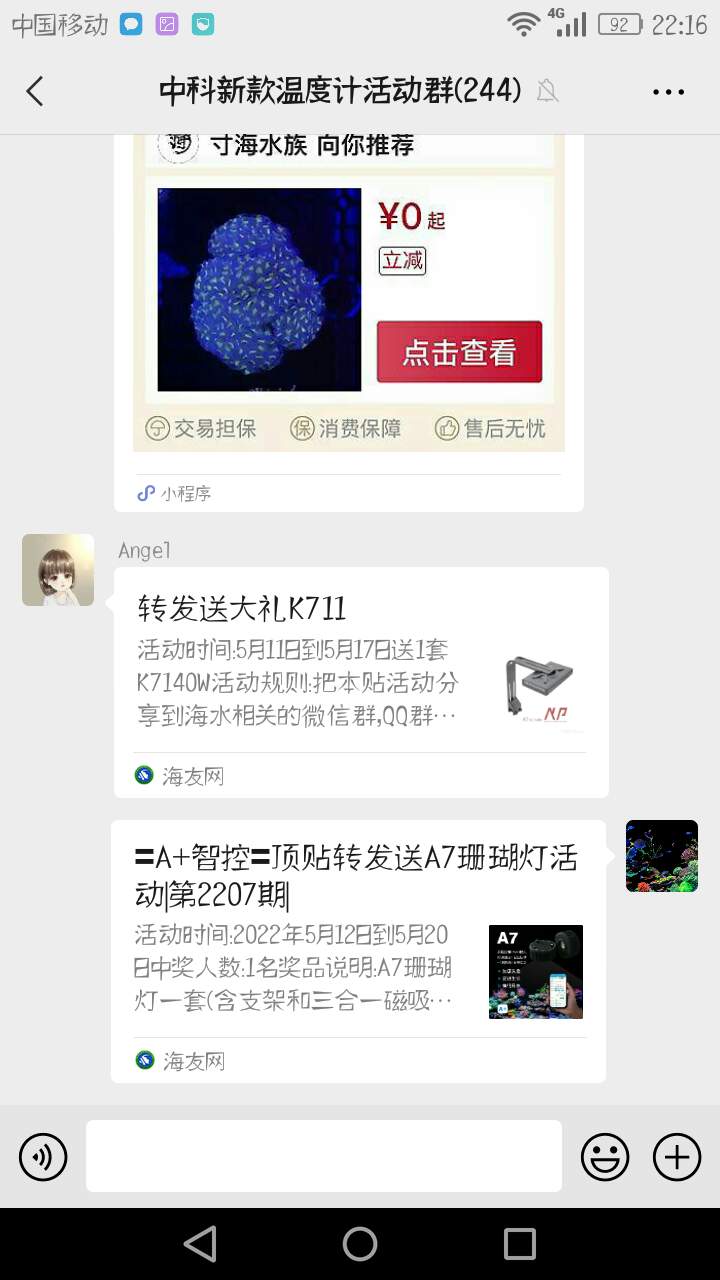This screenshot has height=1280, width=720.
Task: Open the plus attachment menu
Action: pyautogui.click(x=677, y=1157)
